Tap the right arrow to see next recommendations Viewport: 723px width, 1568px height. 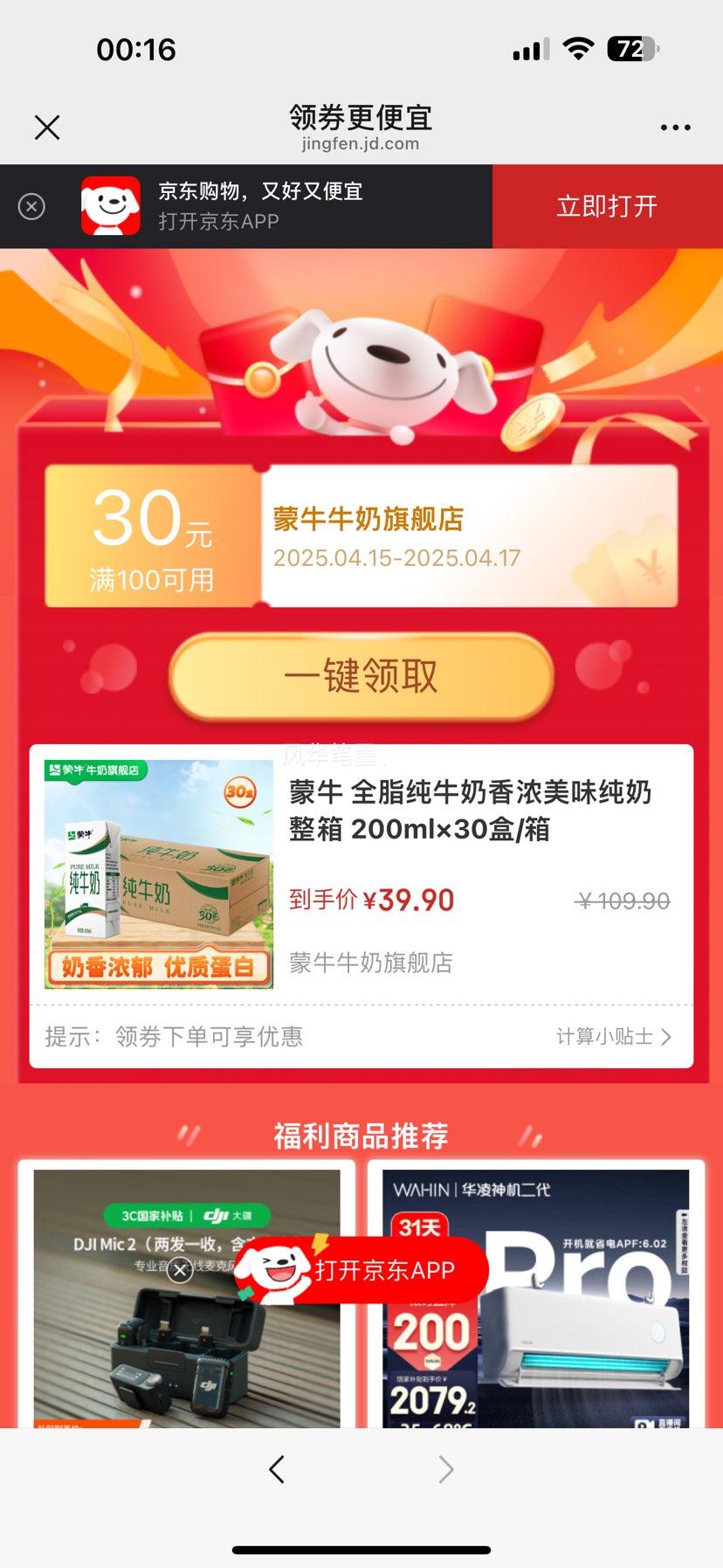click(445, 1468)
